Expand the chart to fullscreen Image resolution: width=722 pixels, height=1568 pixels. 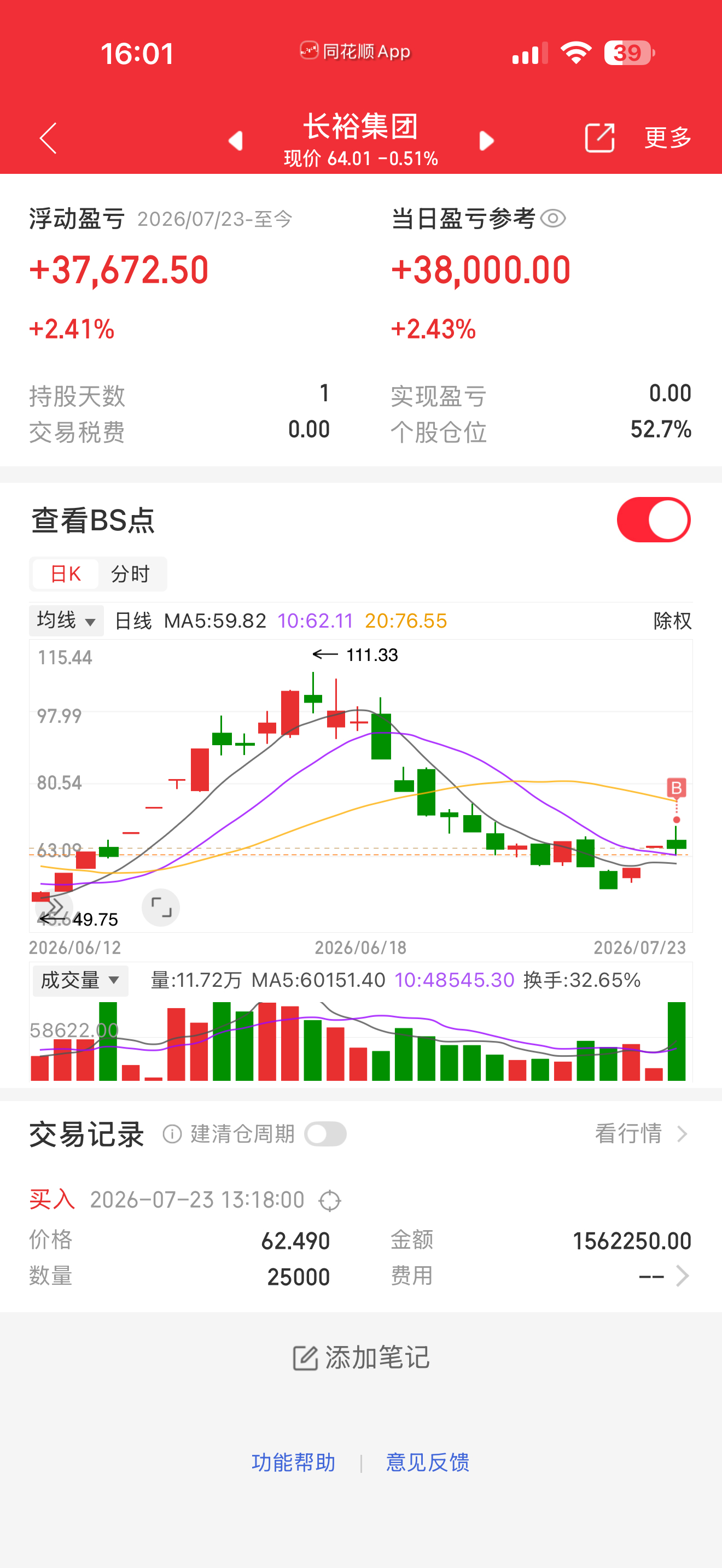point(161,908)
